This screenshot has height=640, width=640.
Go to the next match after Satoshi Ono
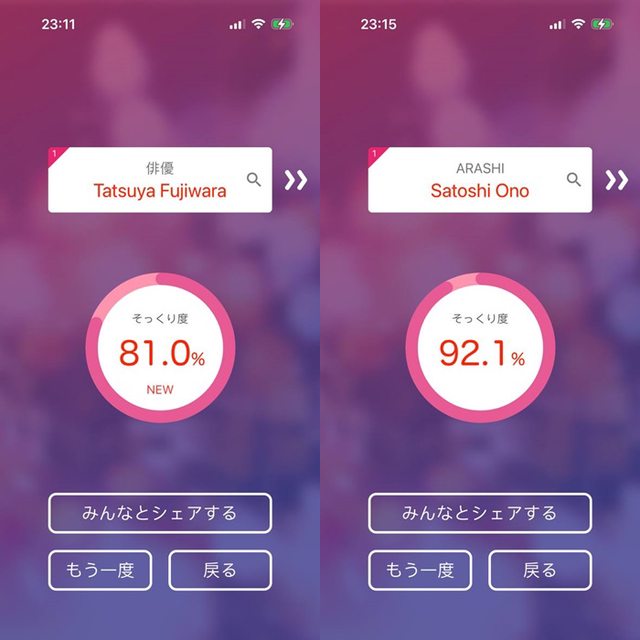point(616,180)
